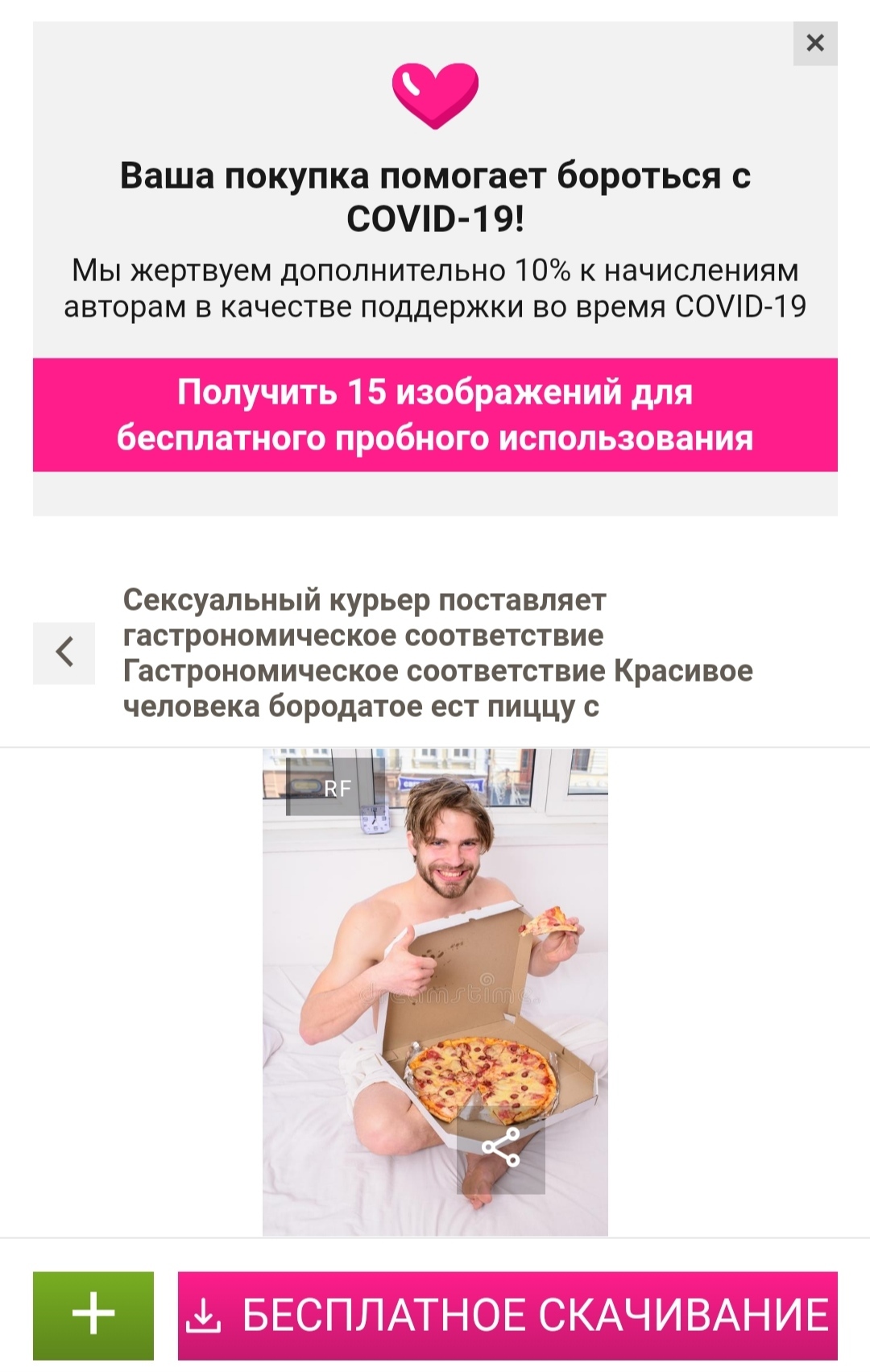Tap the green plus button
870x1372 pixels.
93,1315
